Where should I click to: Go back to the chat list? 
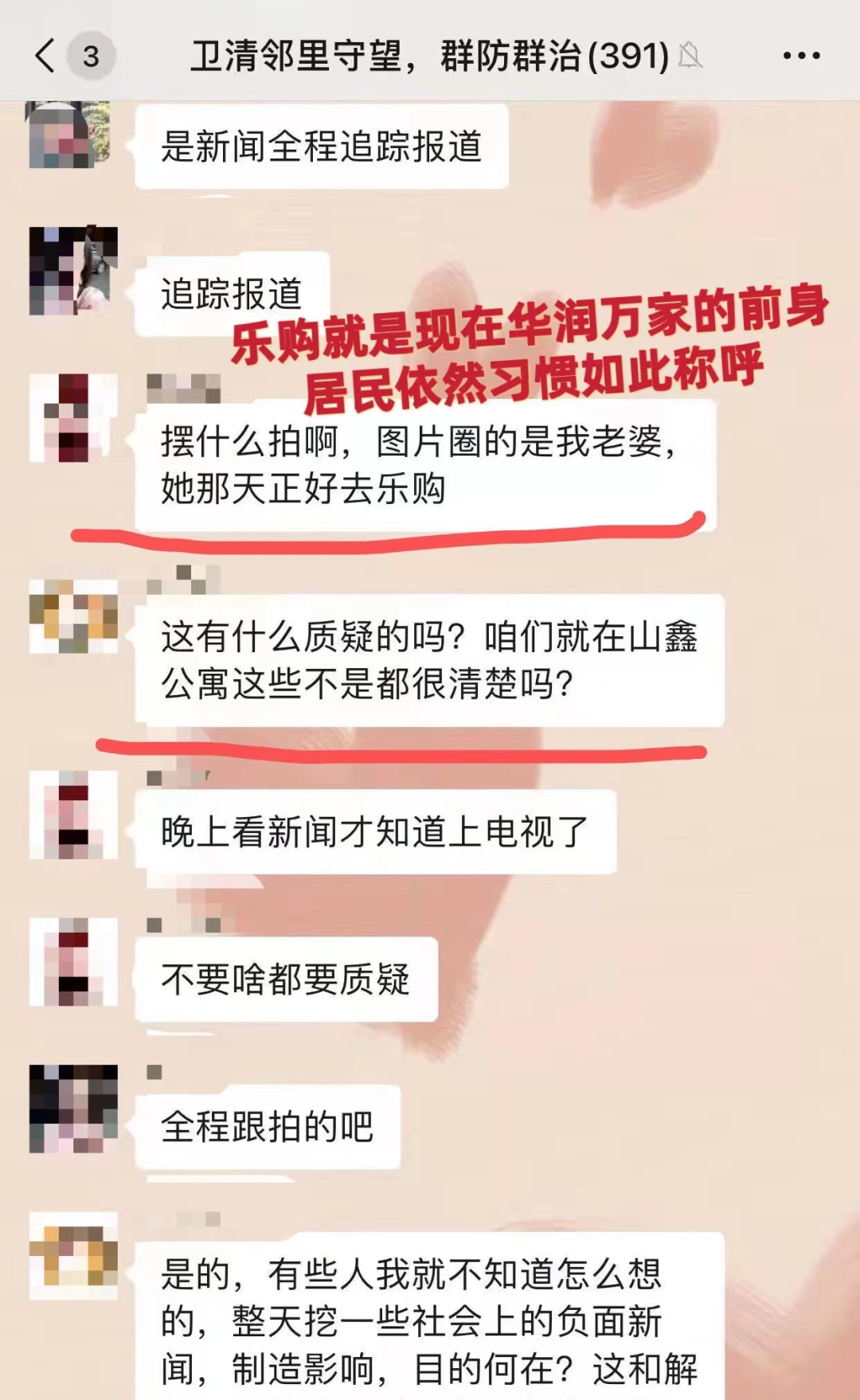(x=45, y=56)
